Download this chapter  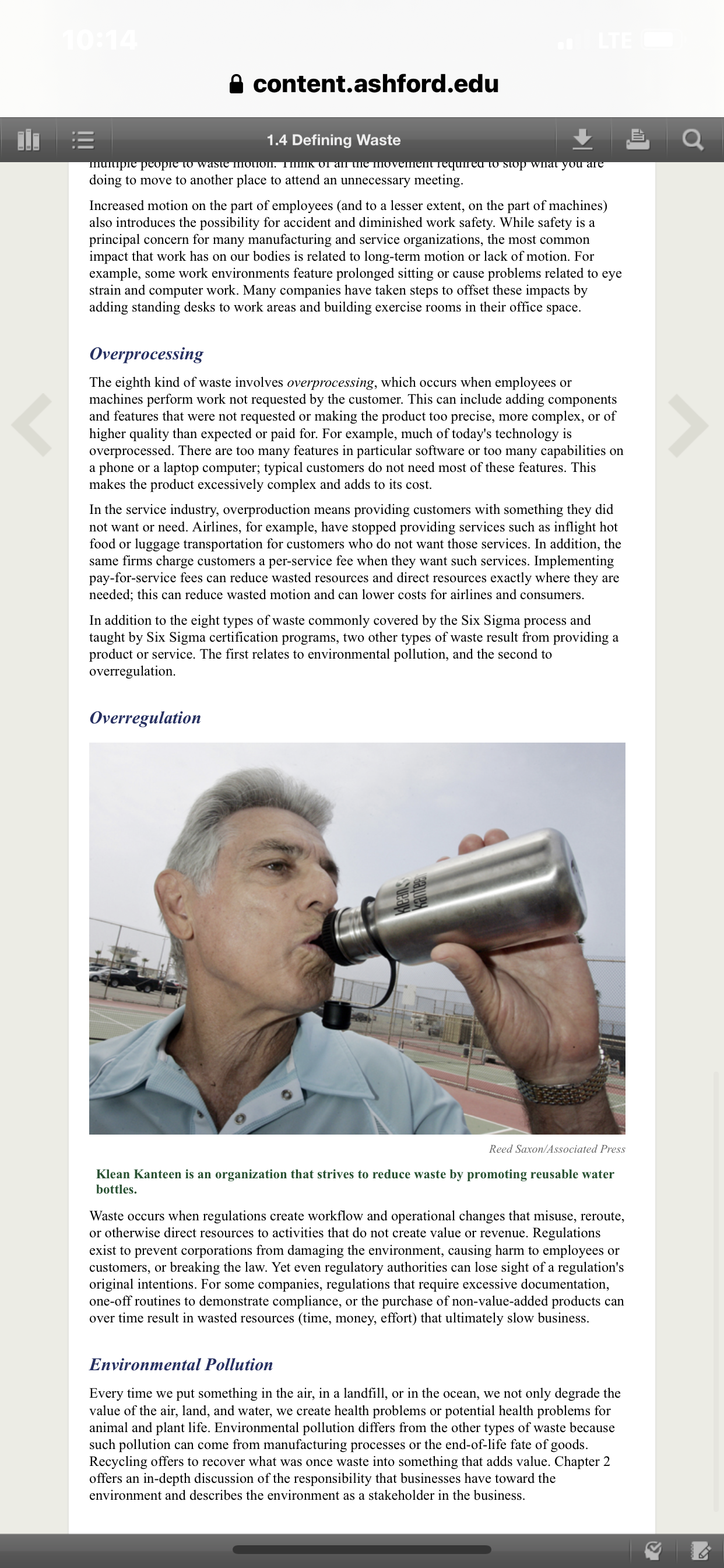pos(582,139)
